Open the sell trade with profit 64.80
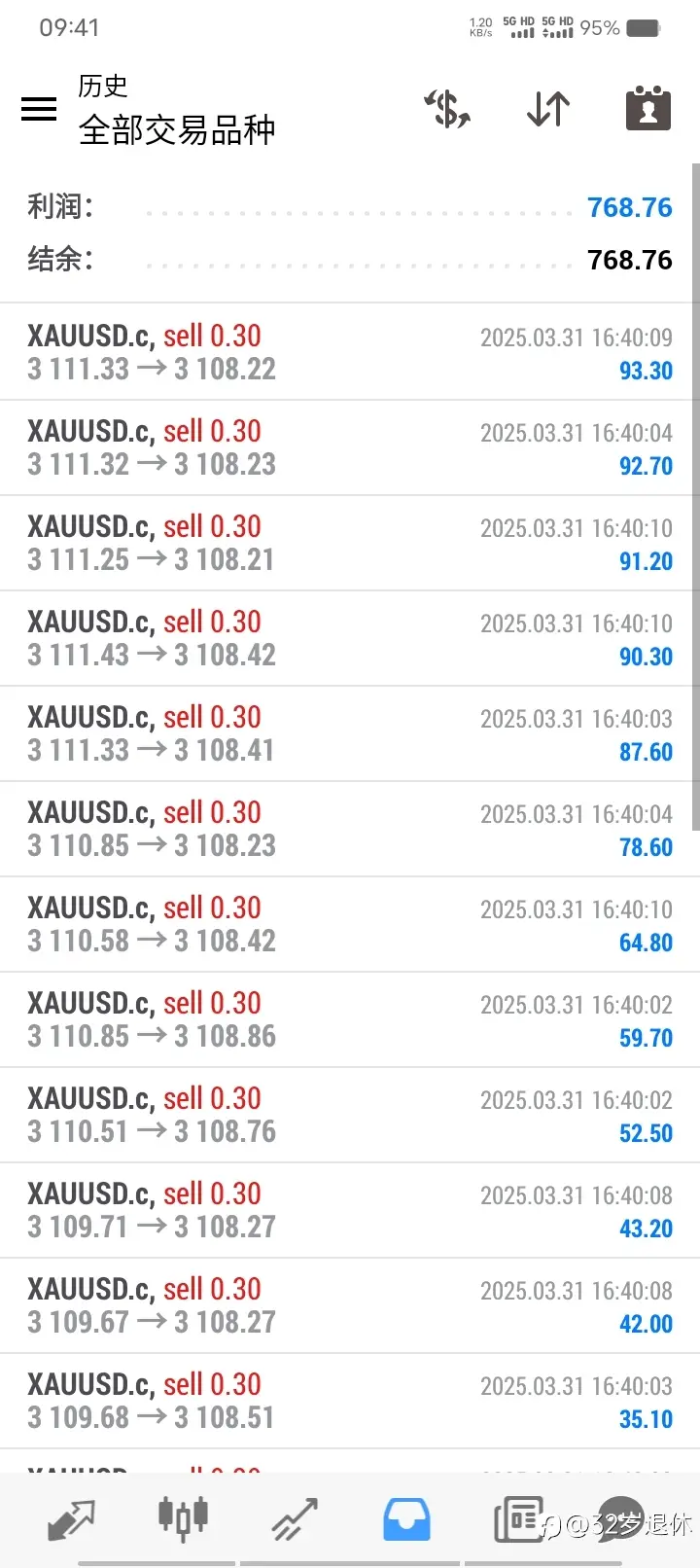The width and height of the screenshot is (700, 1568). click(350, 924)
